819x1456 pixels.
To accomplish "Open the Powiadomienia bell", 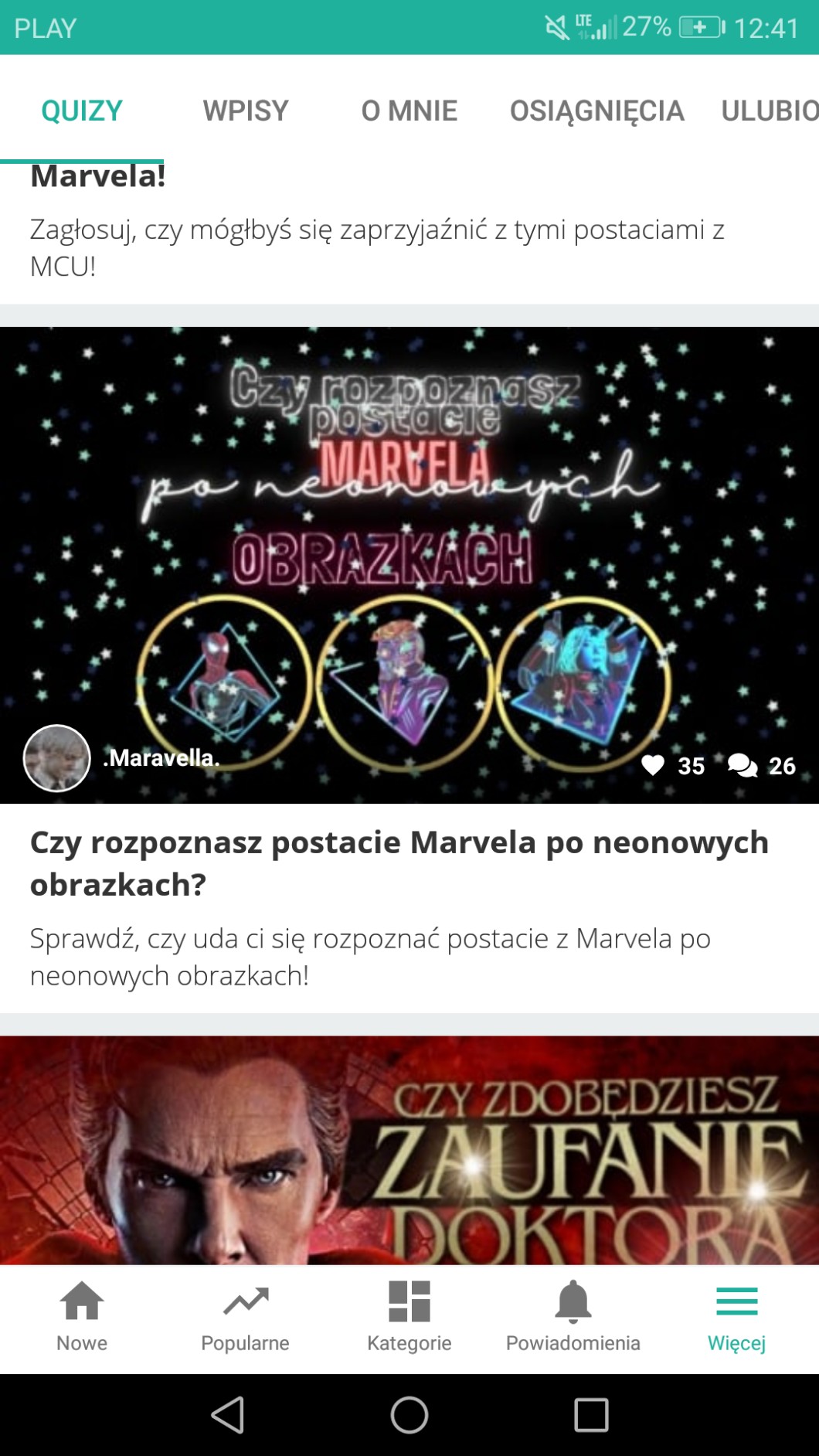I will click(573, 1315).
